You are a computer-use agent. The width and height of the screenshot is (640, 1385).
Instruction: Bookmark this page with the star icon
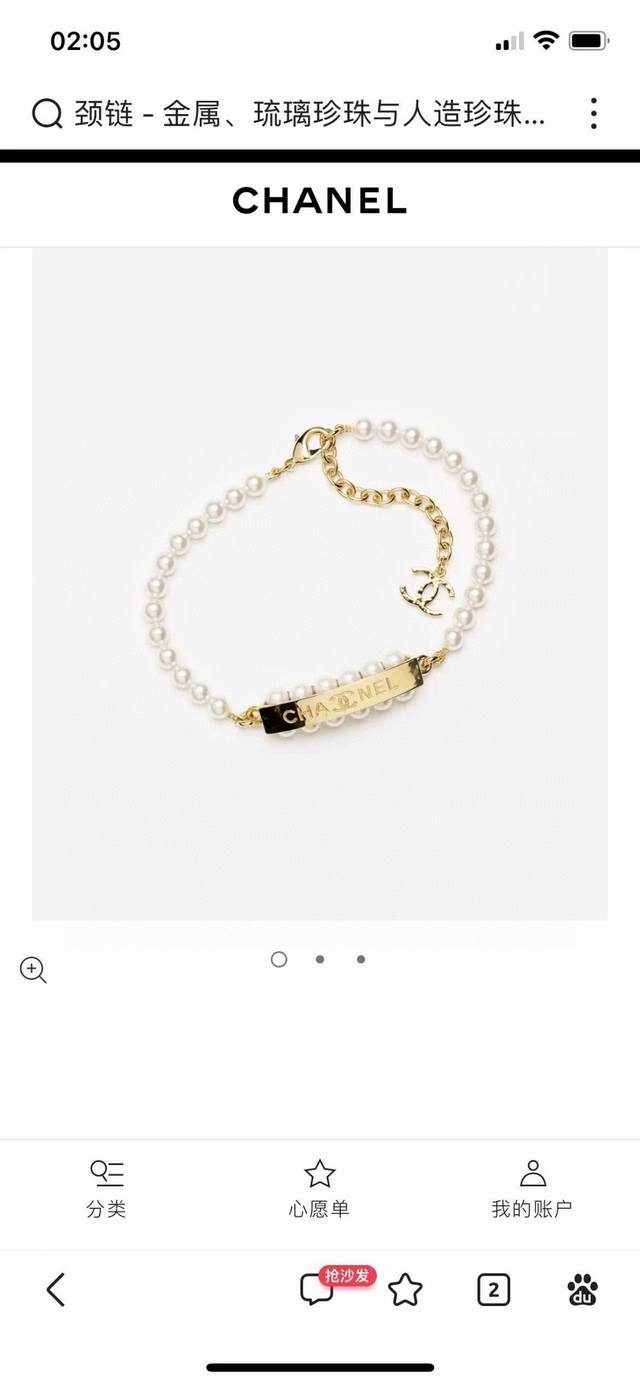405,1290
